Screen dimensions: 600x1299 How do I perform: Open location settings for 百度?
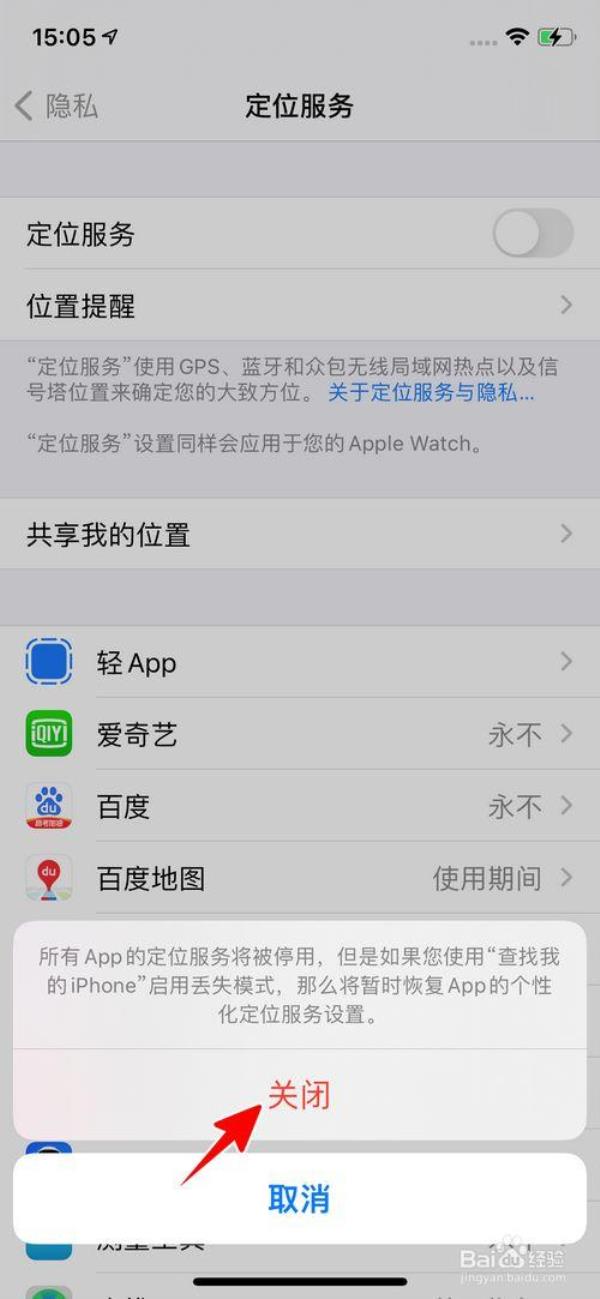299,806
